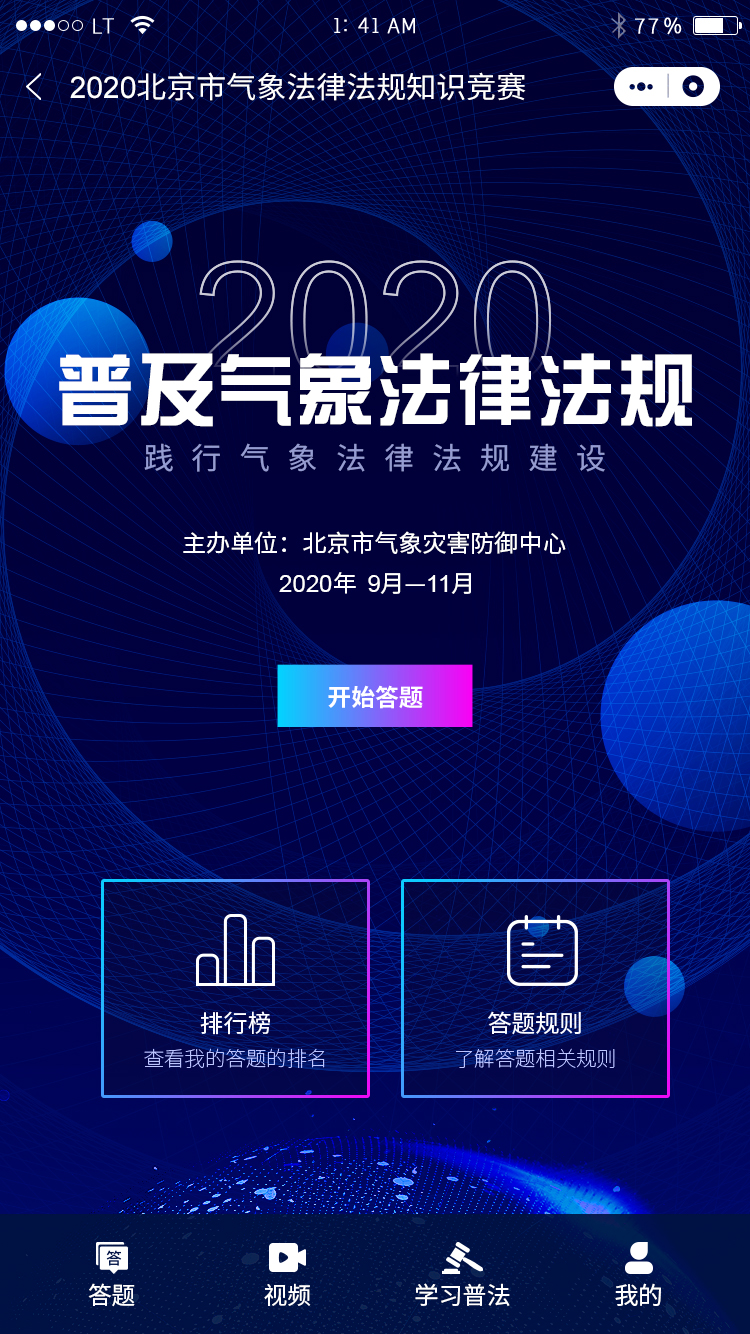Close the mini program with the circle icon

[693, 87]
